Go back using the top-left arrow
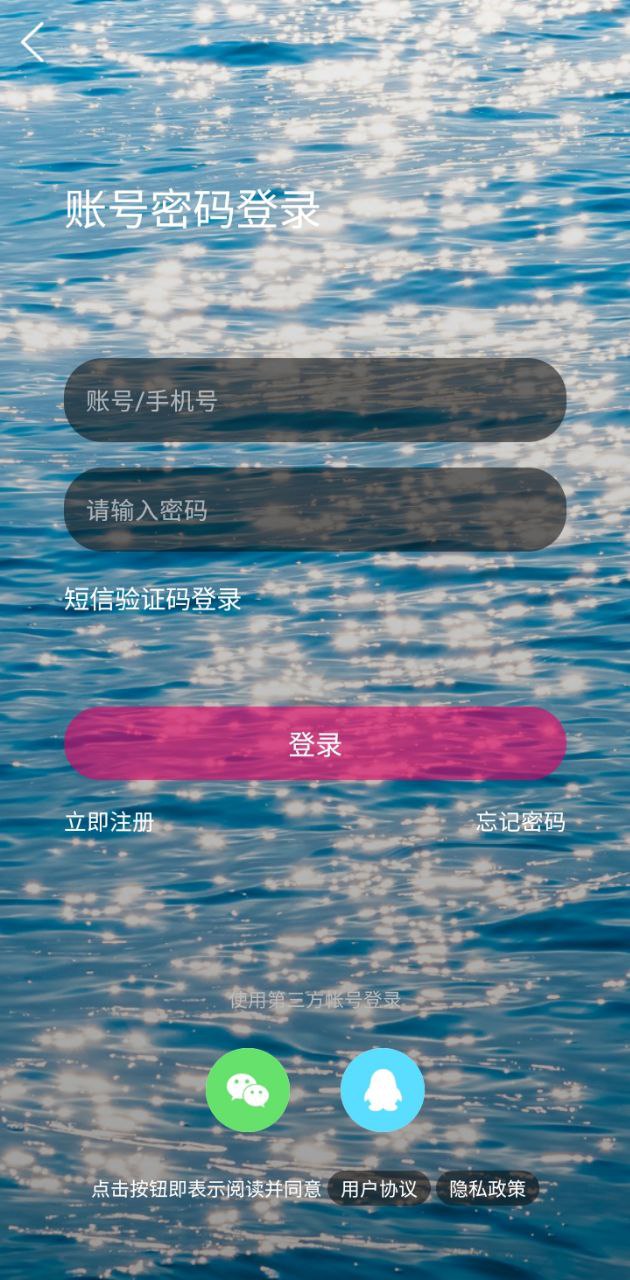 33,43
